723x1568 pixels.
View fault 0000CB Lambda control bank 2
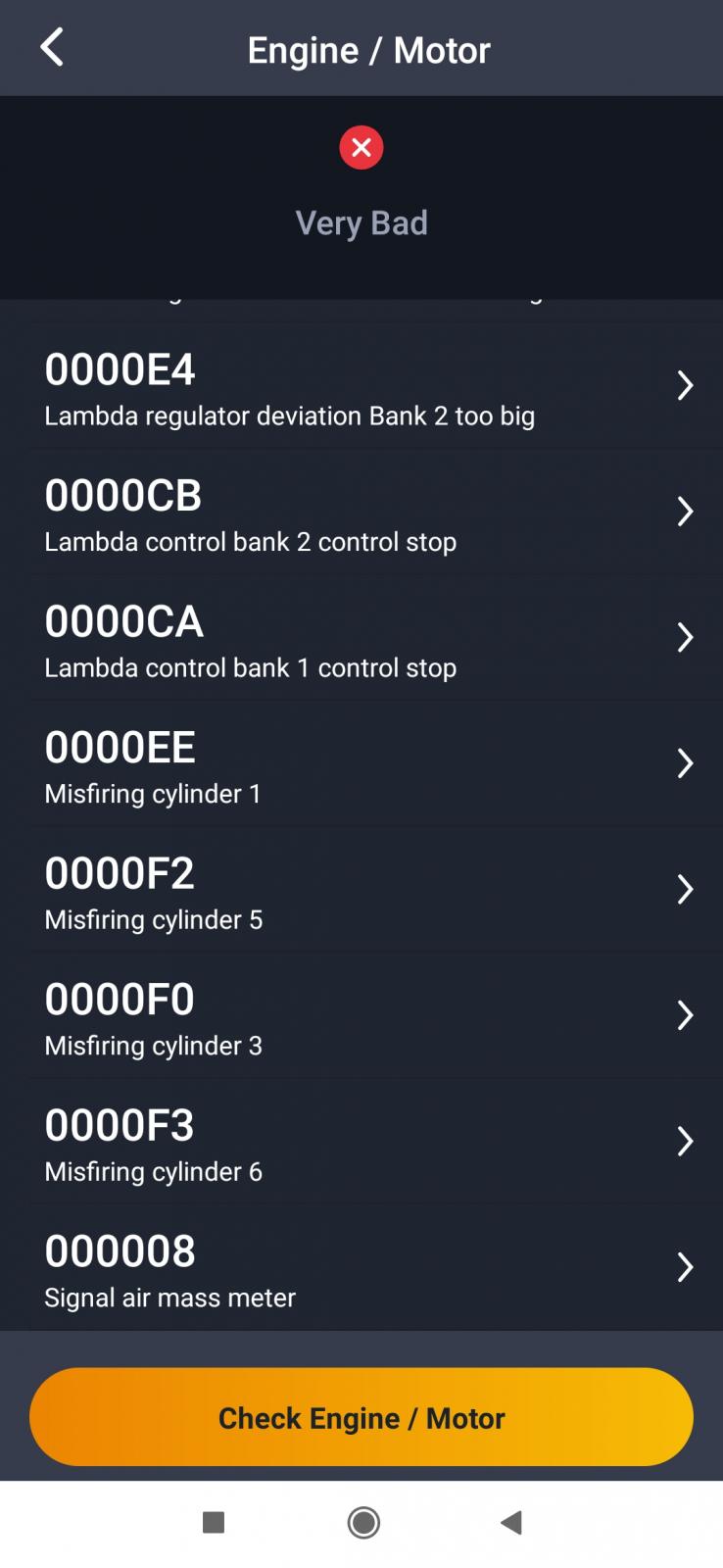361,514
